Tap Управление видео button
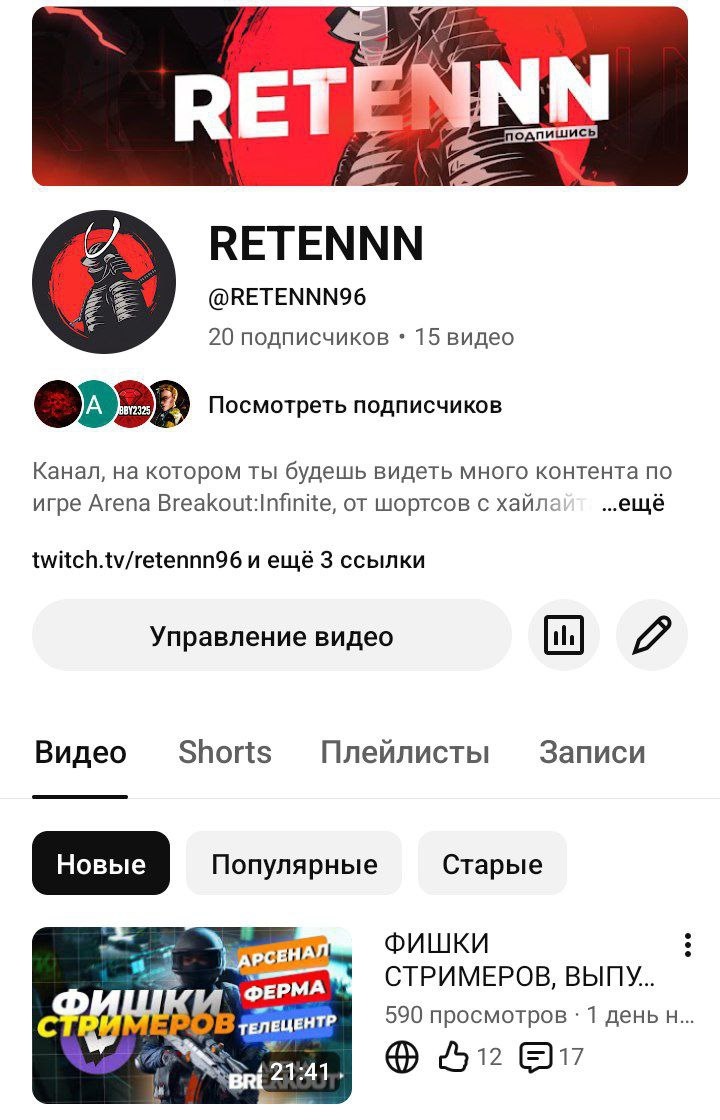The width and height of the screenshot is (720, 1120). [271, 636]
